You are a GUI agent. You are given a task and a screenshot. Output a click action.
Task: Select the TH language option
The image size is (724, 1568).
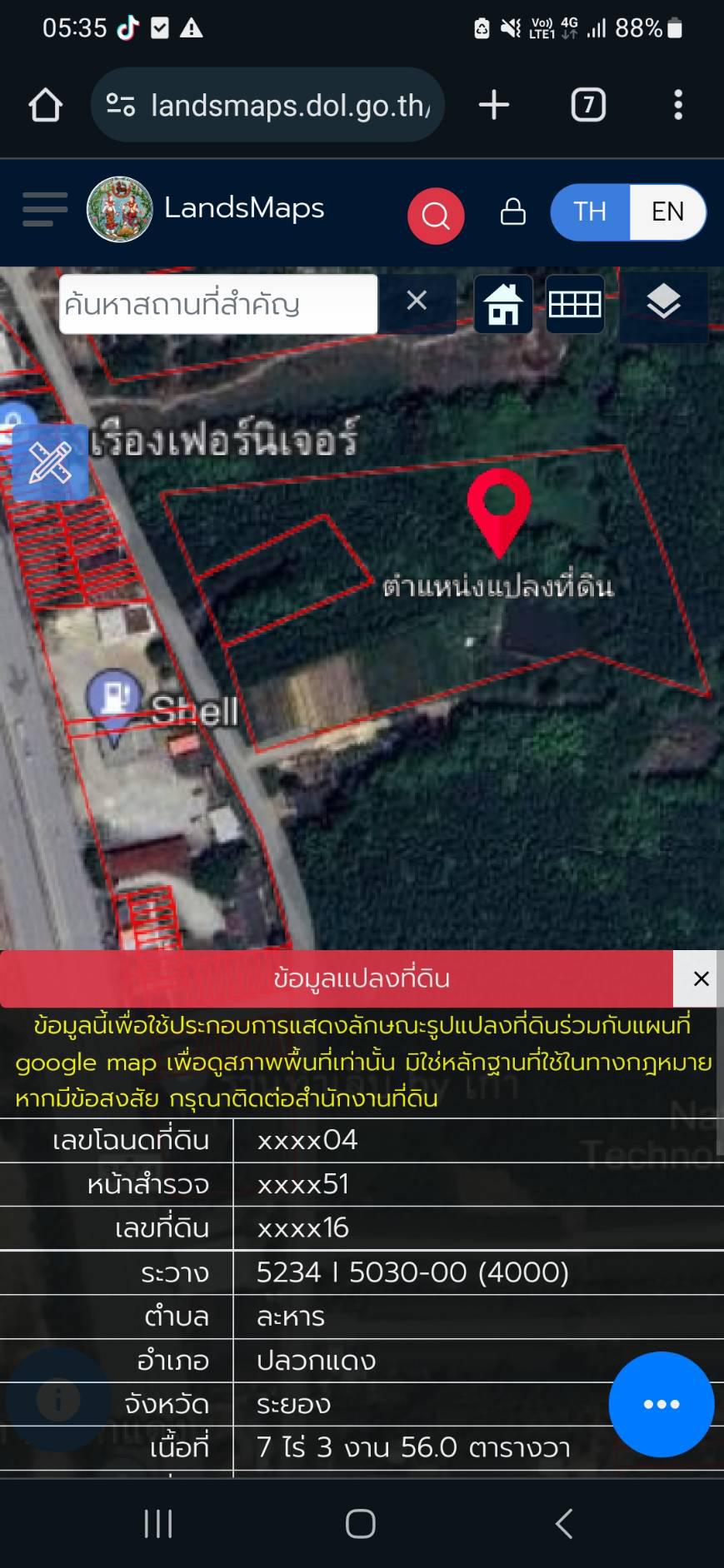pyautogui.click(x=590, y=212)
